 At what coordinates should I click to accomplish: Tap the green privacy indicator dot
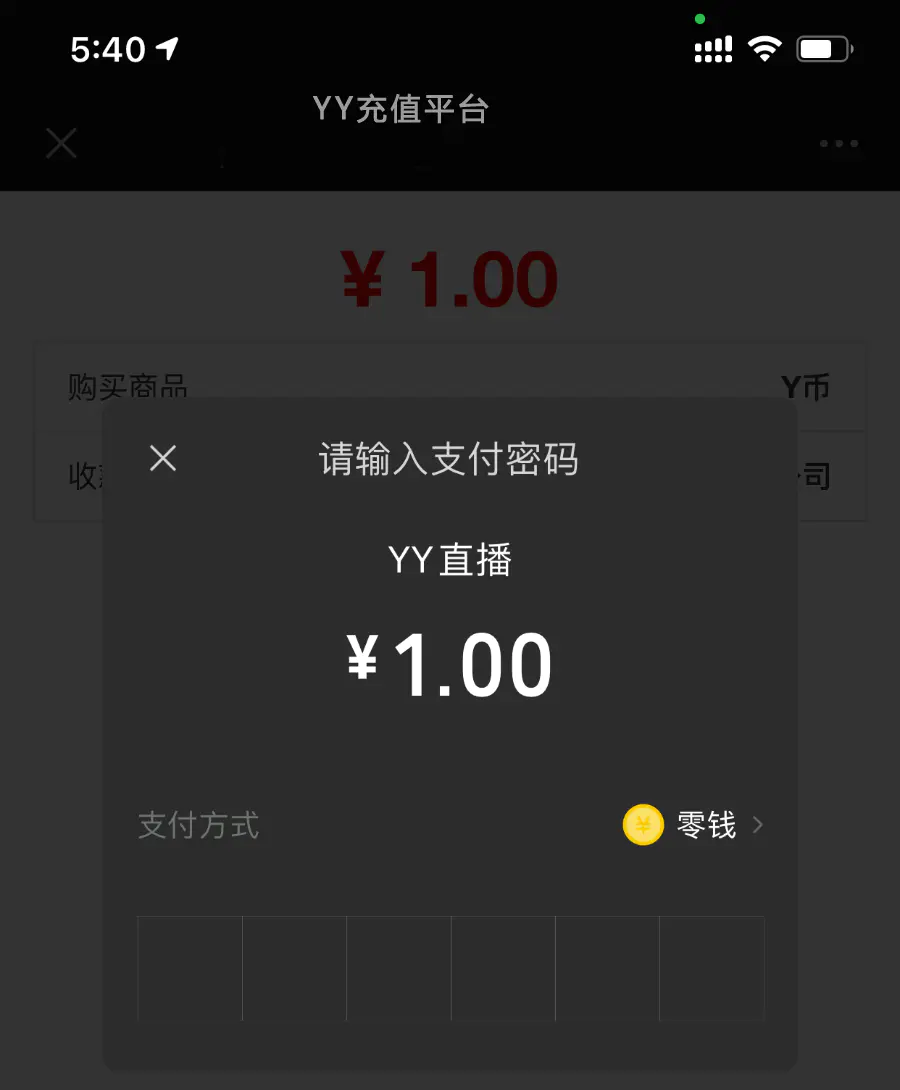tap(700, 18)
